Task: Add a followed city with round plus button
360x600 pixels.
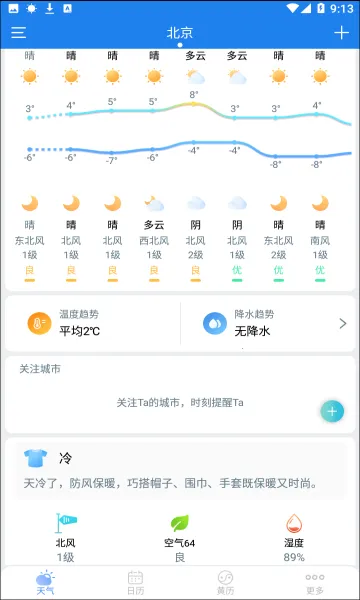Action: pyautogui.click(x=332, y=411)
